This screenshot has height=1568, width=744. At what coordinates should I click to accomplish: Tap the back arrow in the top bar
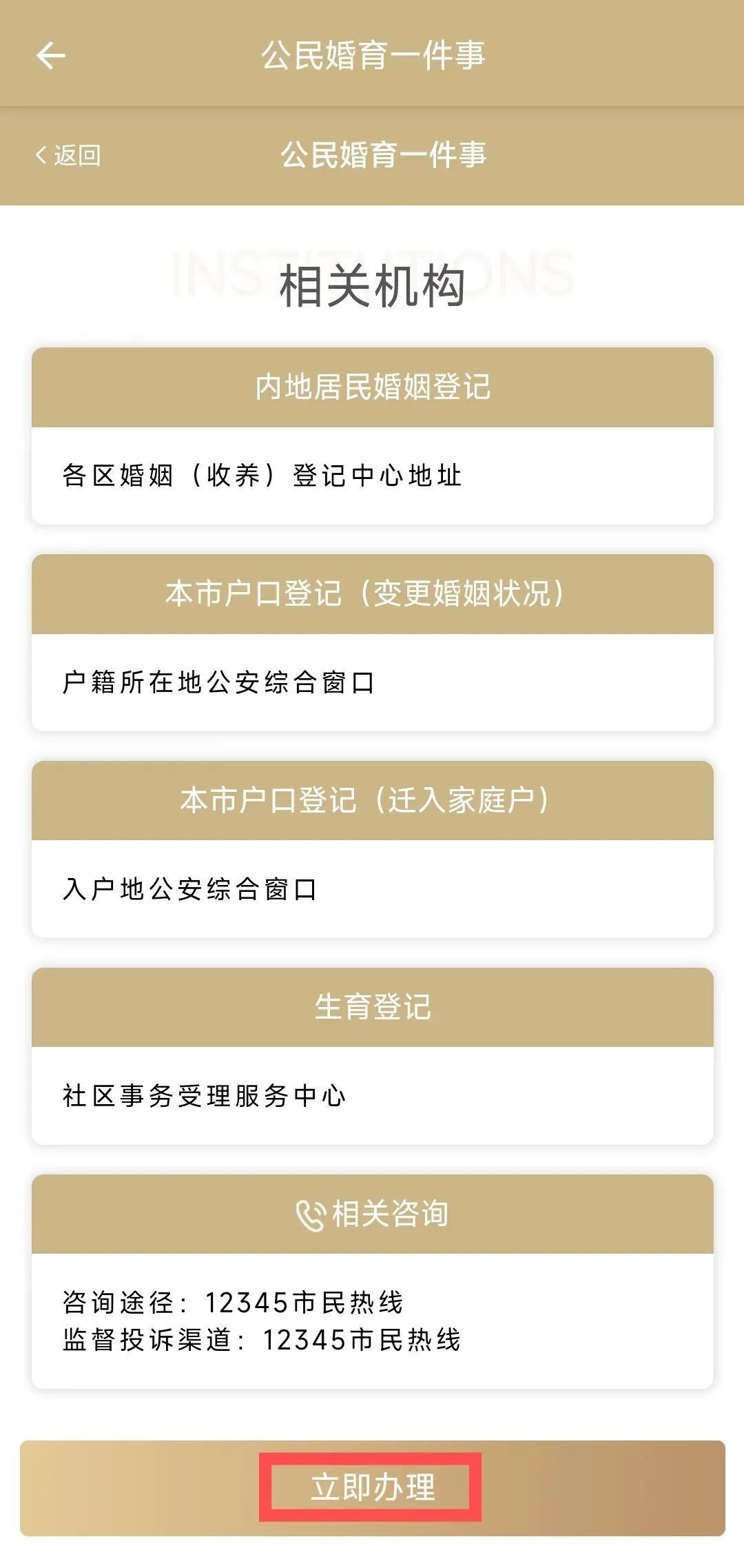(x=50, y=56)
